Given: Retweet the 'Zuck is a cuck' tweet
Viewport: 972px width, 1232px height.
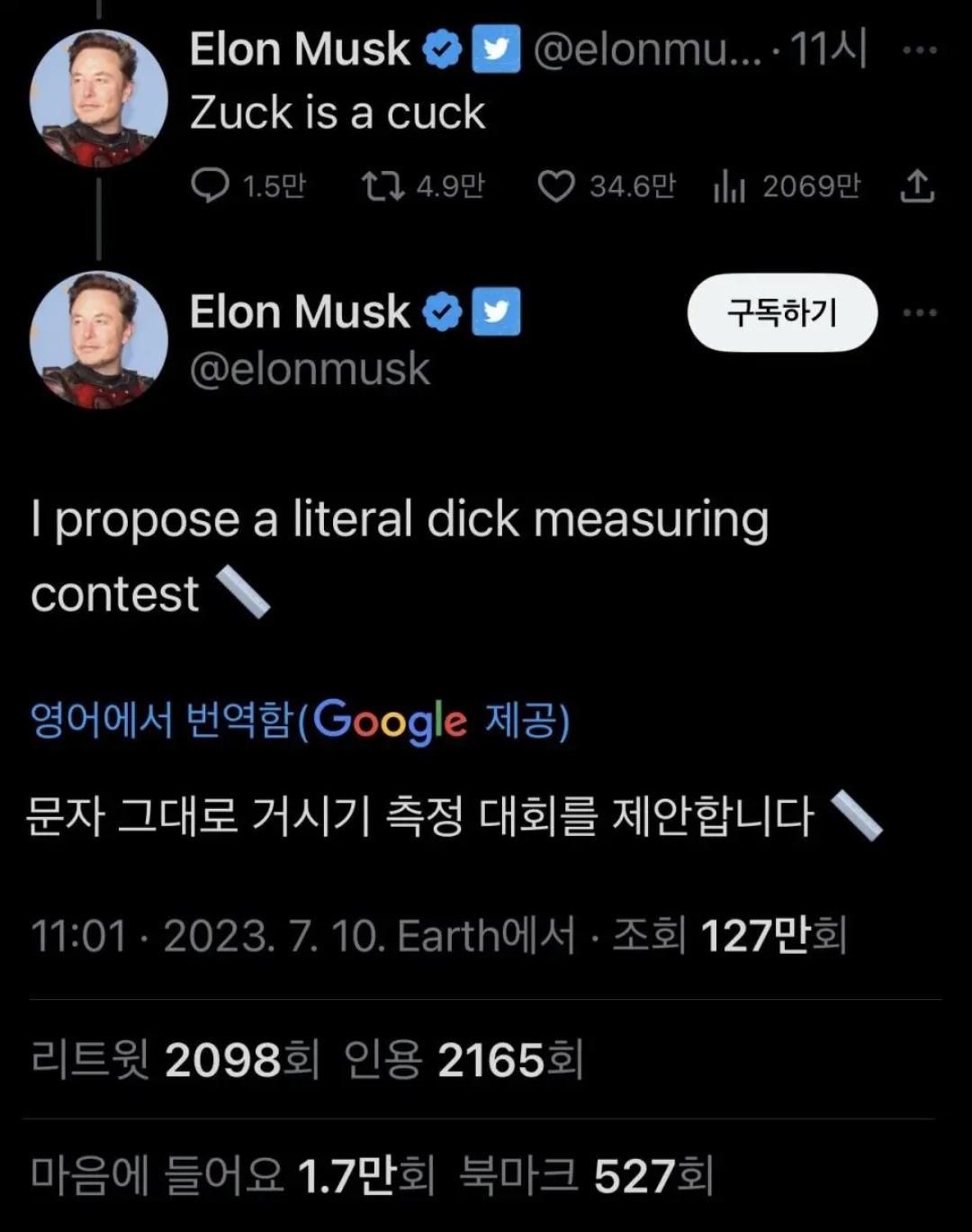Looking at the screenshot, I should (x=383, y=186).
